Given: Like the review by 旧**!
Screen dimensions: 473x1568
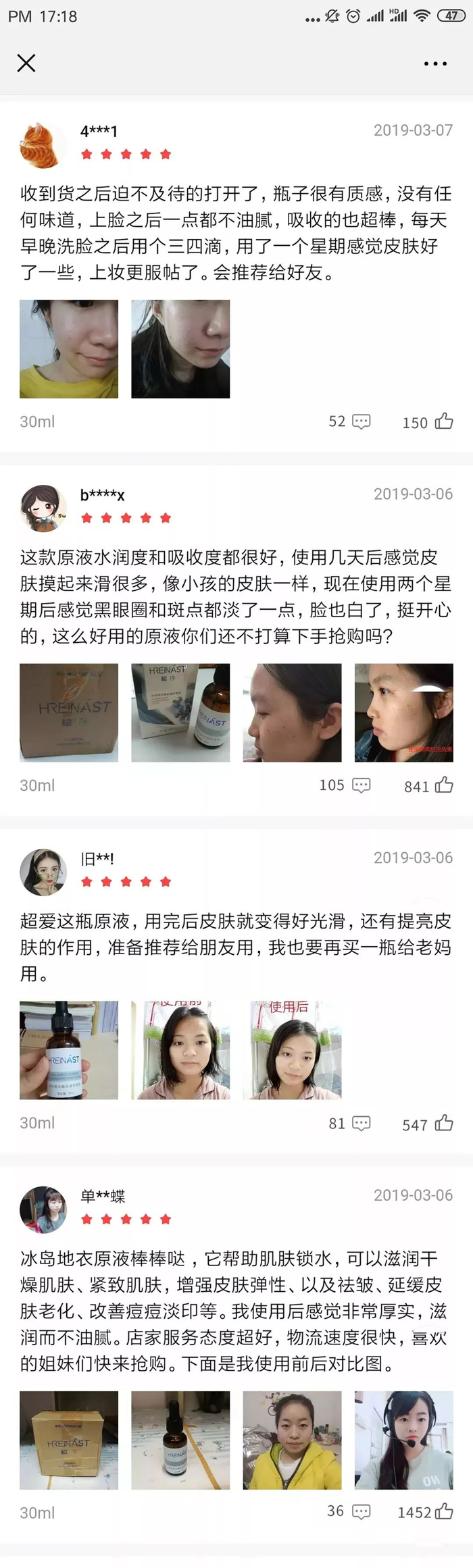Looking at the screenshot, I should pos(444,1123).
